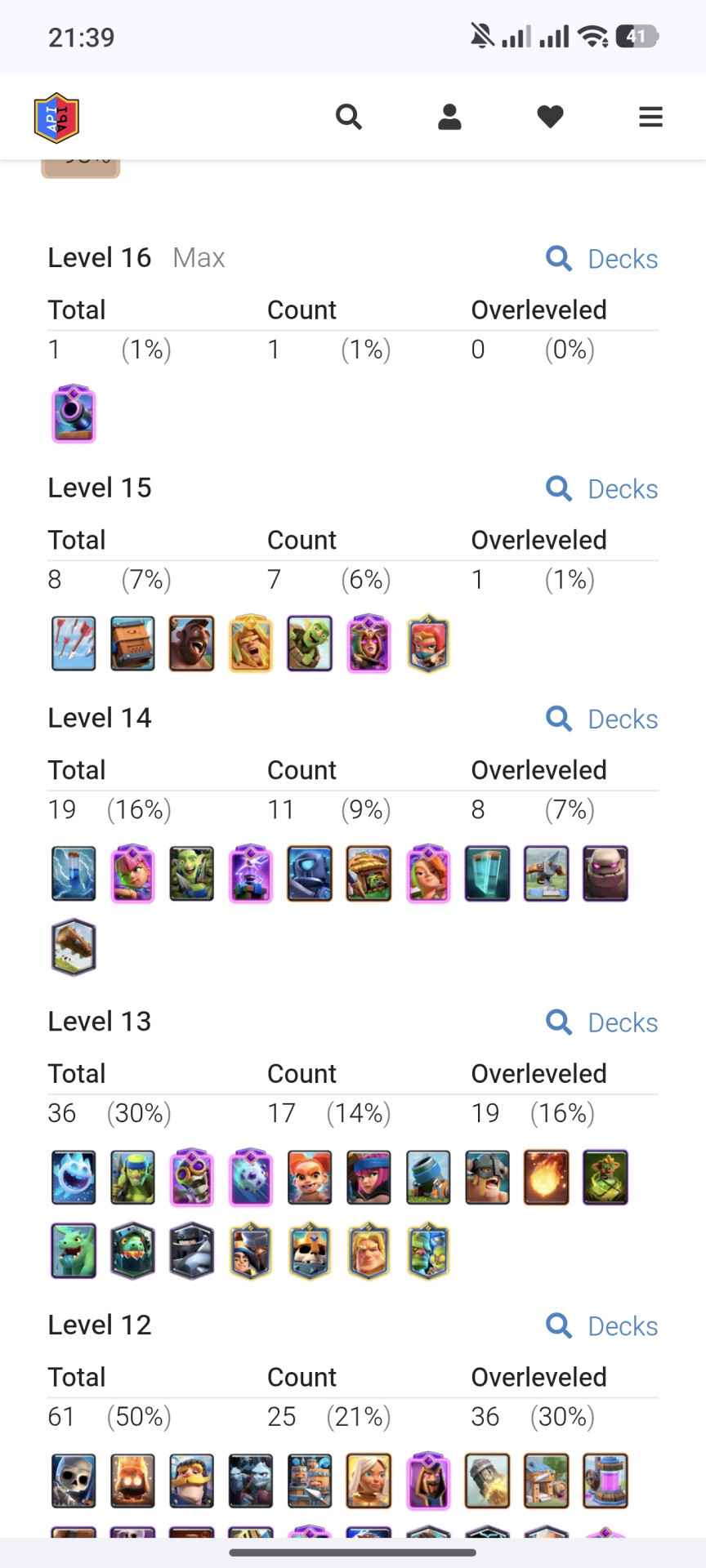Image resolution: width=706 pixels, height=1568 pixels.
Task: Select the Mini P.E.K.K.A card under Level 14
Action: point(310,874)
